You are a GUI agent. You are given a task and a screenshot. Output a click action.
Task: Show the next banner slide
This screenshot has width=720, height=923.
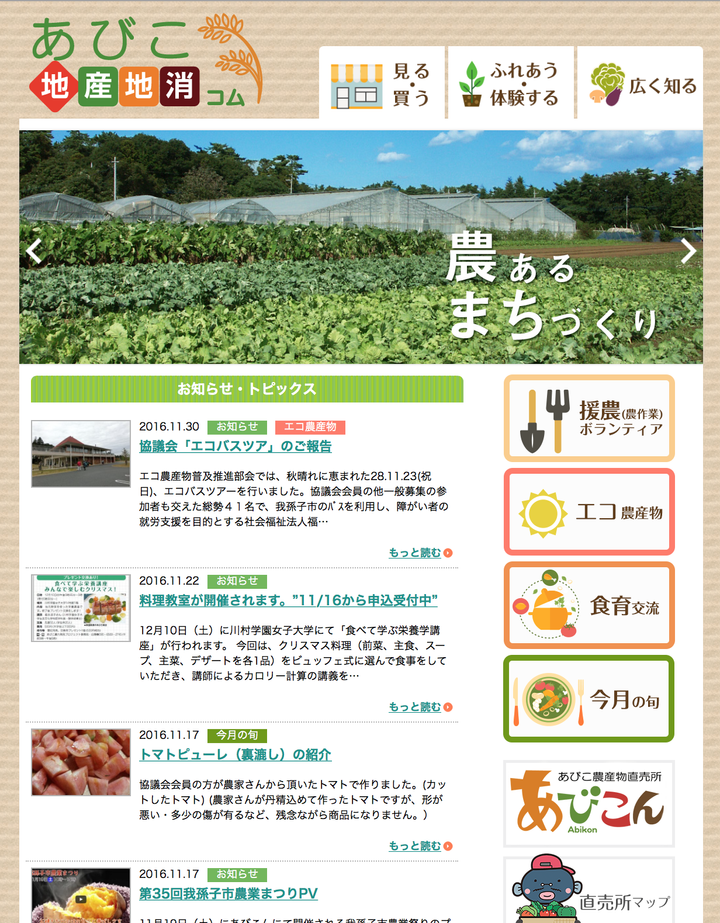coord(688,251)
